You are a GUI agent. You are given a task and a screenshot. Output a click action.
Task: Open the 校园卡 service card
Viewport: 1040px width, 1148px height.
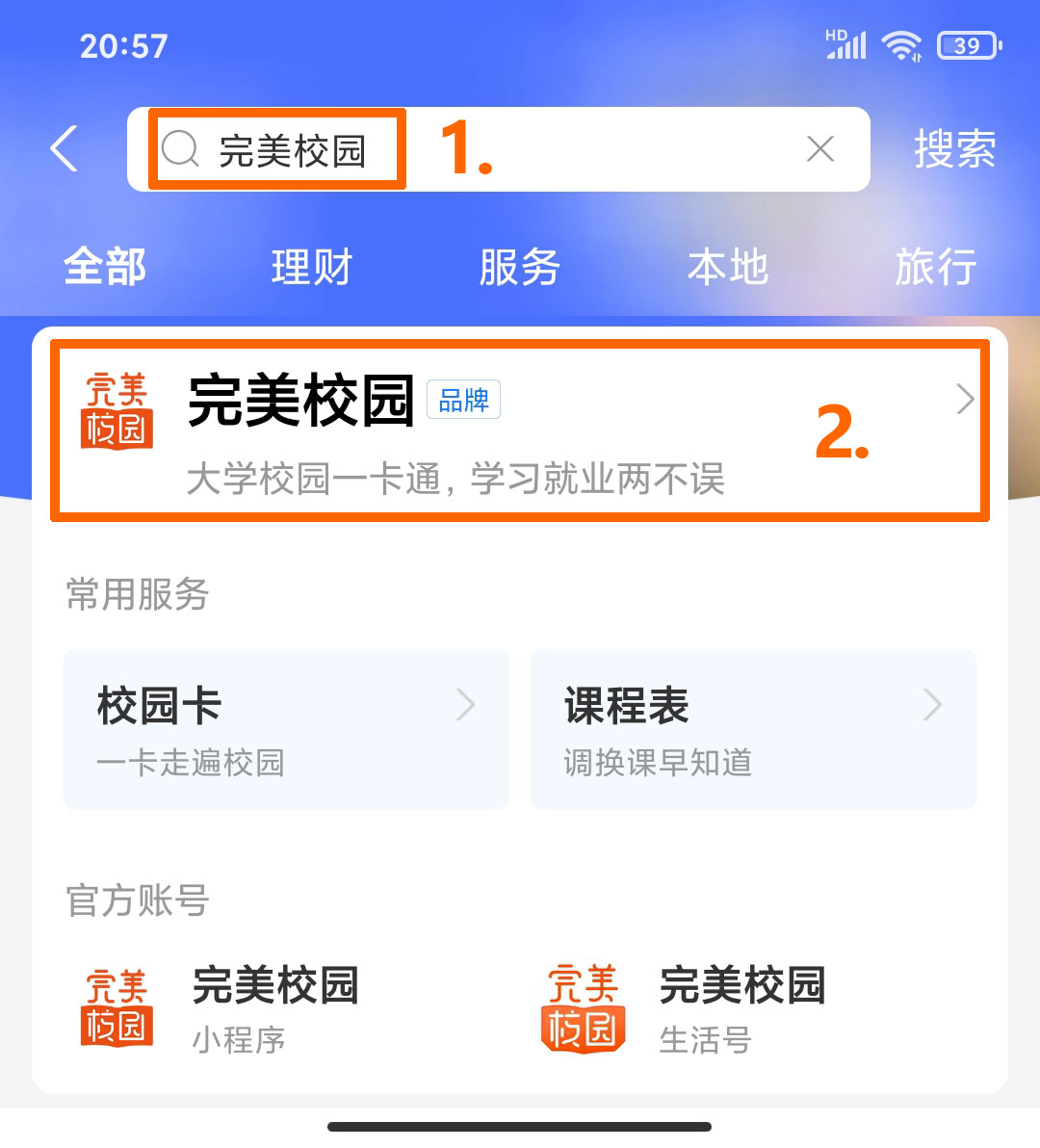286,729
